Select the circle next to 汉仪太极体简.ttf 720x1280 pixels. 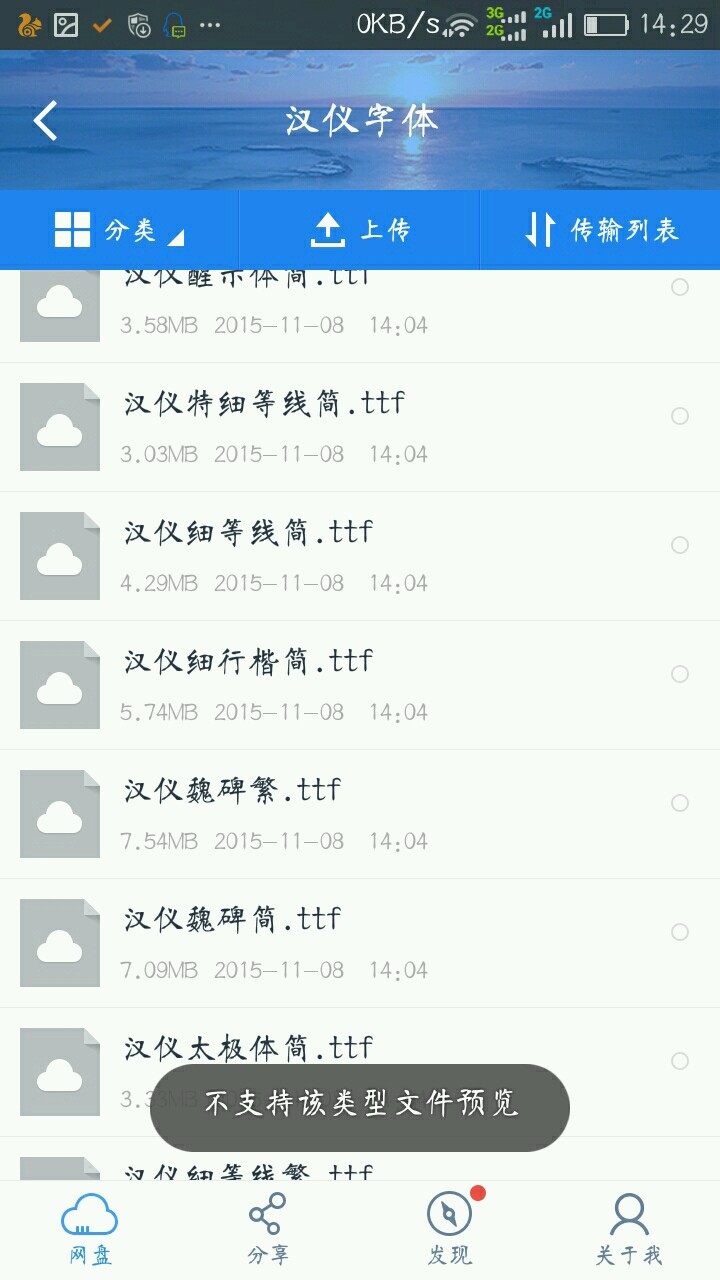(x=680, y=1061)
